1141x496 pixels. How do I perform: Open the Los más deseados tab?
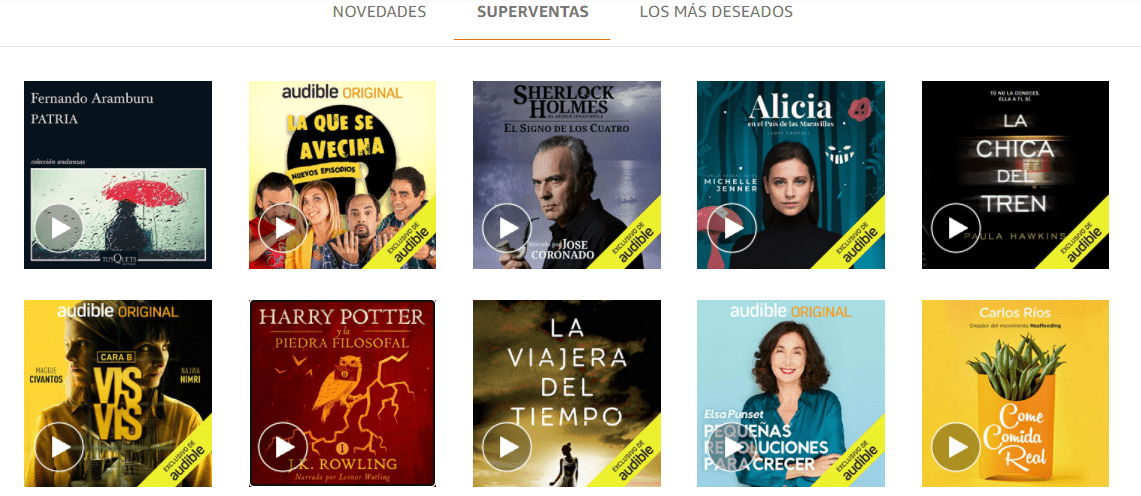(x=716, y=12)
